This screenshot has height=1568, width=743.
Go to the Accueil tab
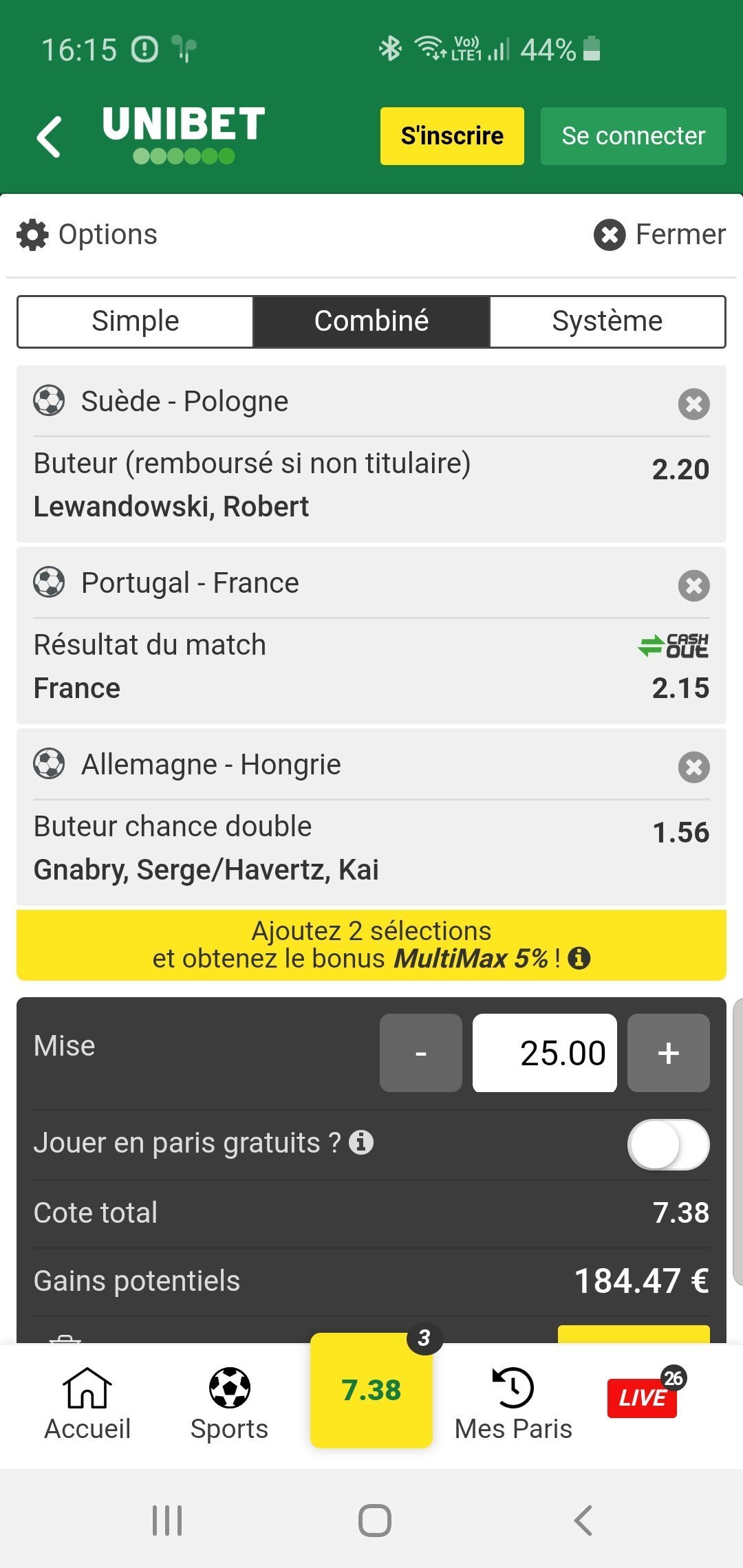87,1404
